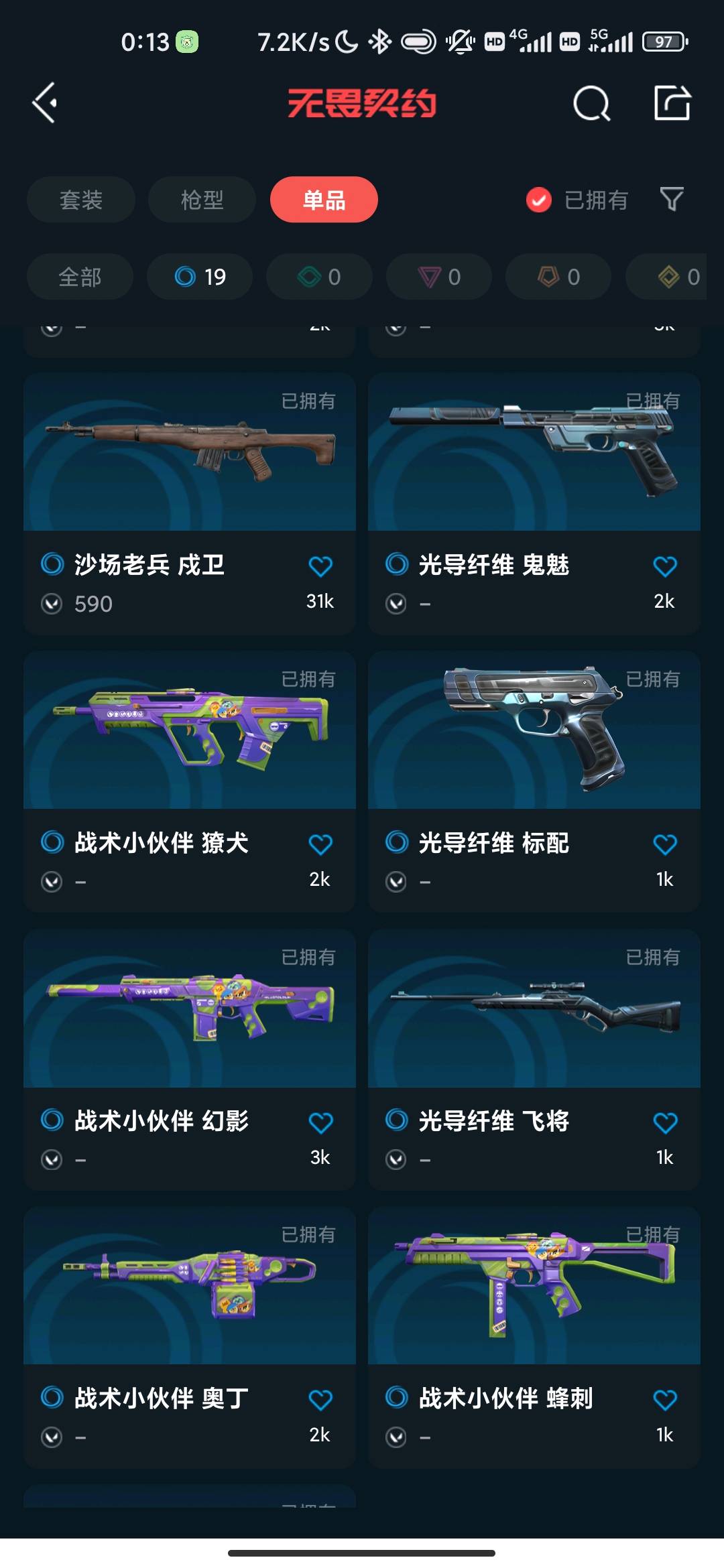Switch to the 枪型 tab
The width and height of the screenshot is (724, 1568).
(202, 200)
